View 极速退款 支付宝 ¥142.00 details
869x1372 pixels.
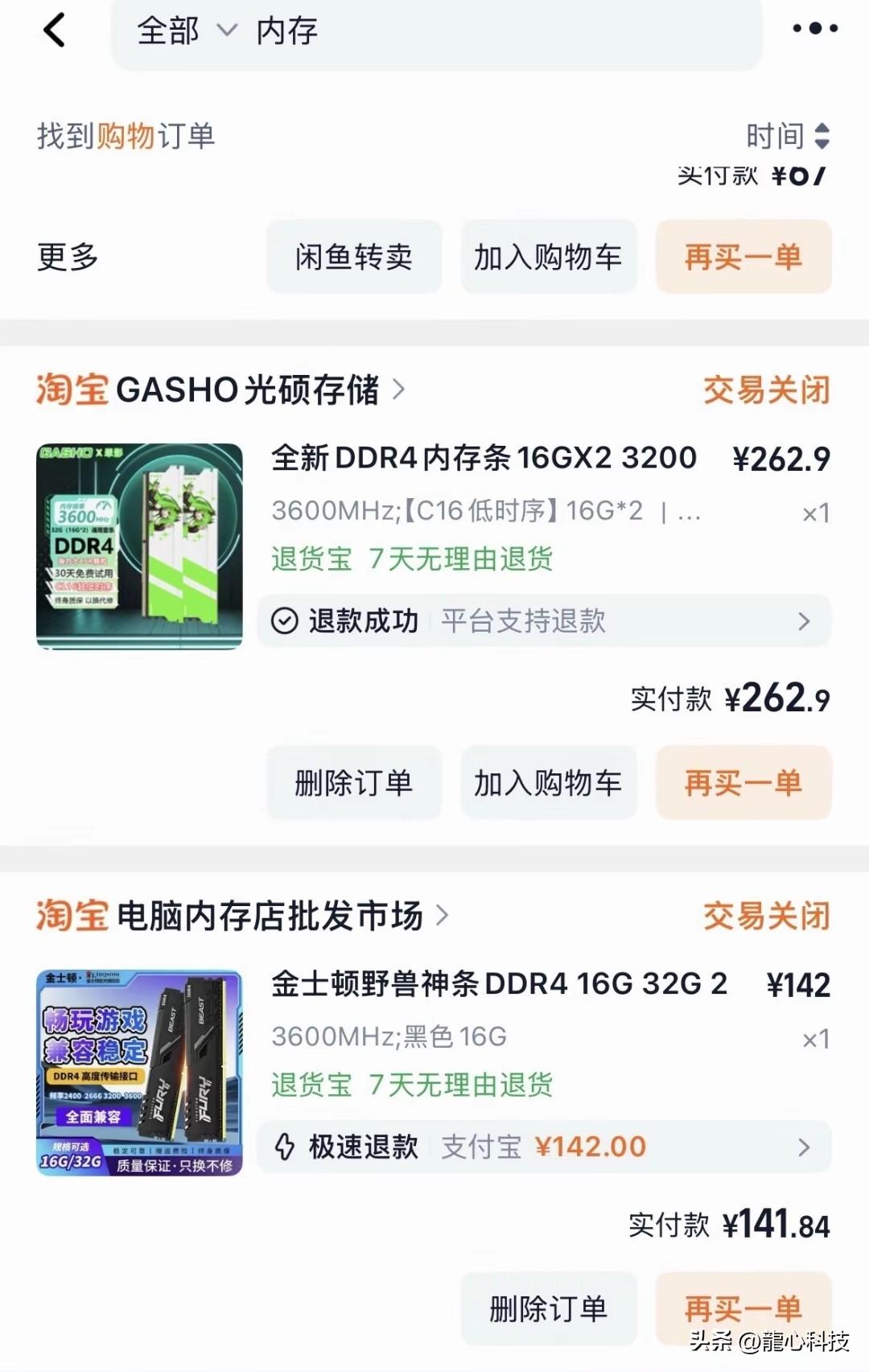point(544,1147)
